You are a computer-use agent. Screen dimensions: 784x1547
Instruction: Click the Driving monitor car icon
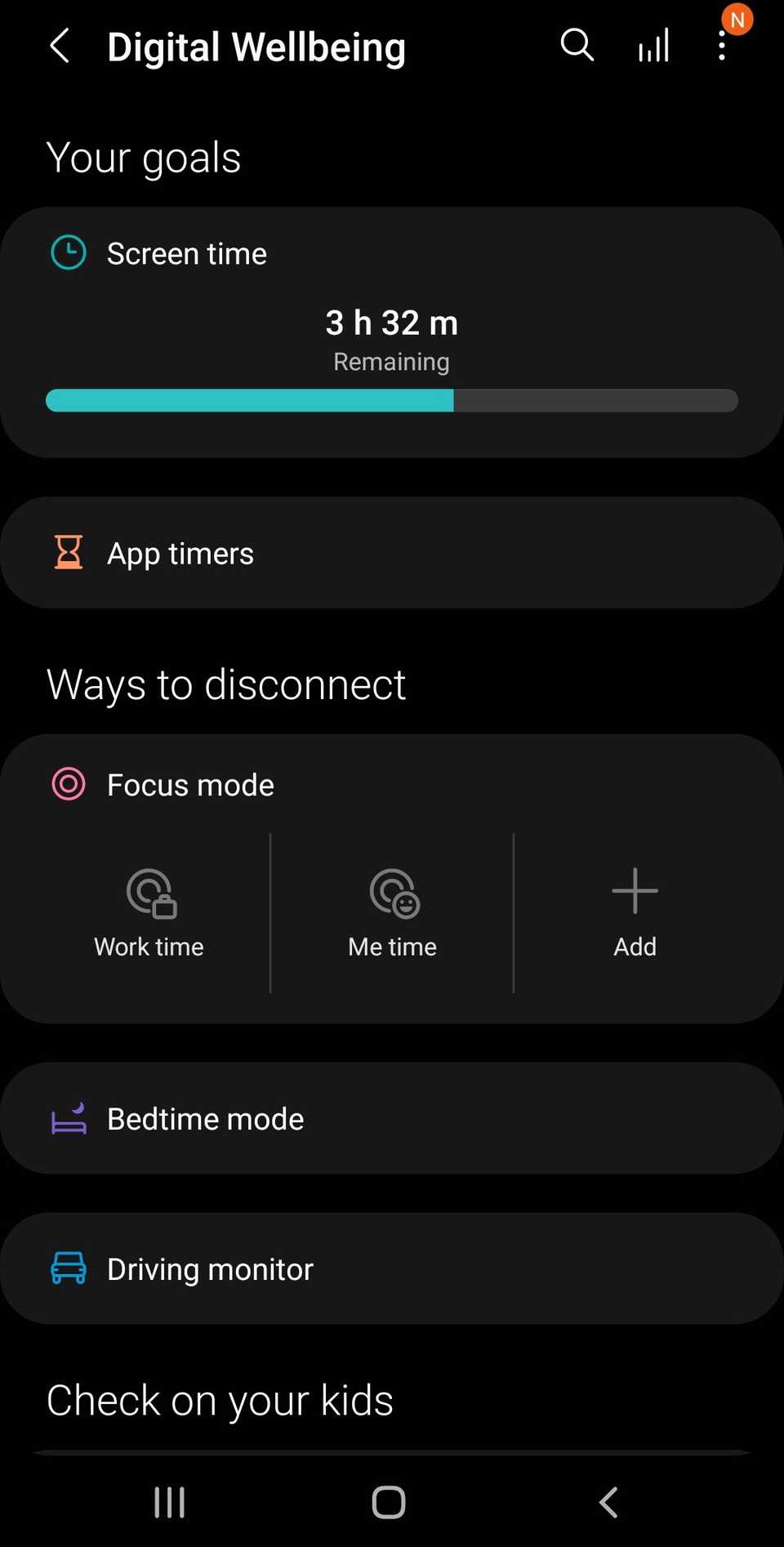pos(69,1268)
